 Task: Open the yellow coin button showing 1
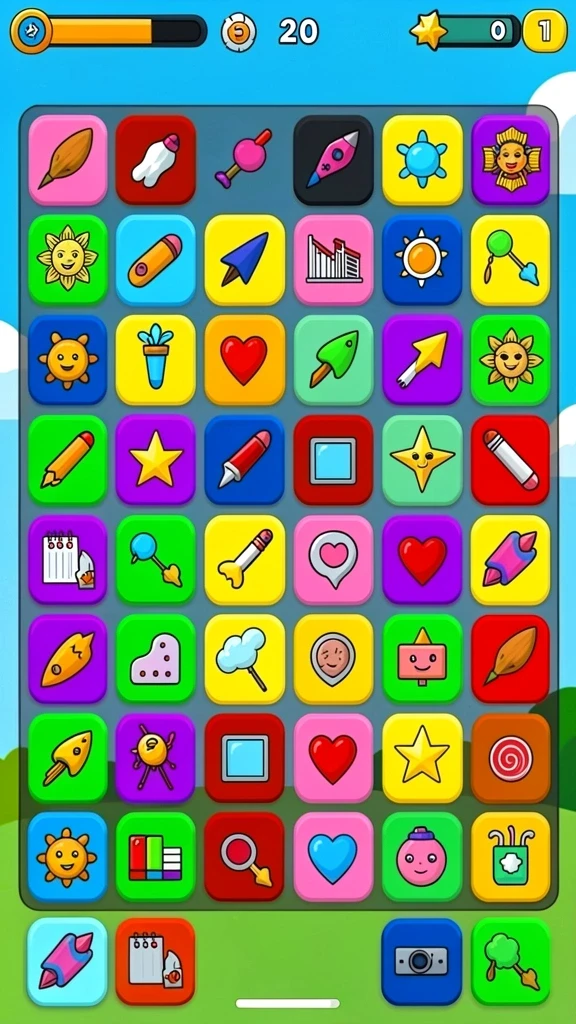544,31
